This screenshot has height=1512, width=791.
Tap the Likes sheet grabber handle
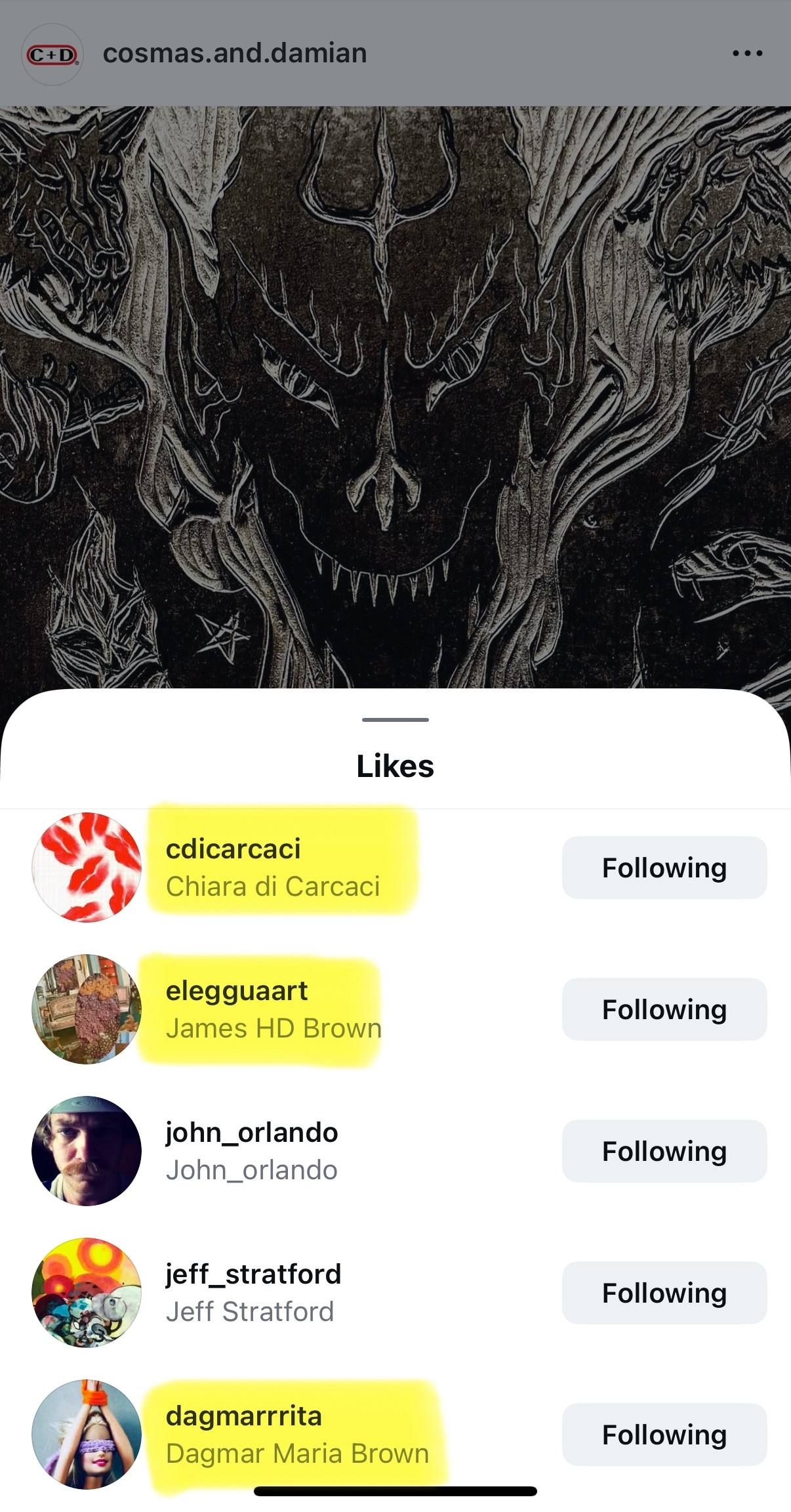(395, 720)
